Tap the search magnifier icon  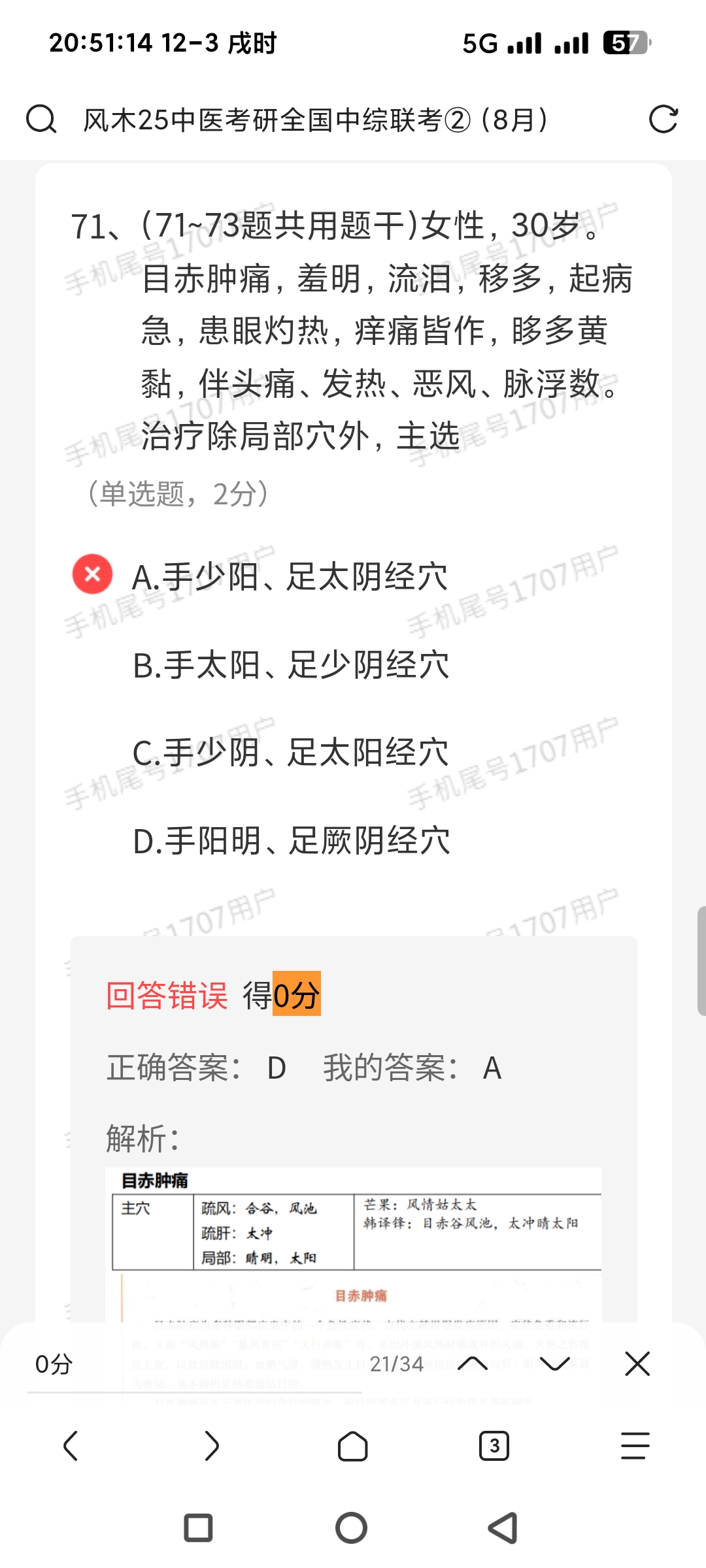(x=41, y=120)
